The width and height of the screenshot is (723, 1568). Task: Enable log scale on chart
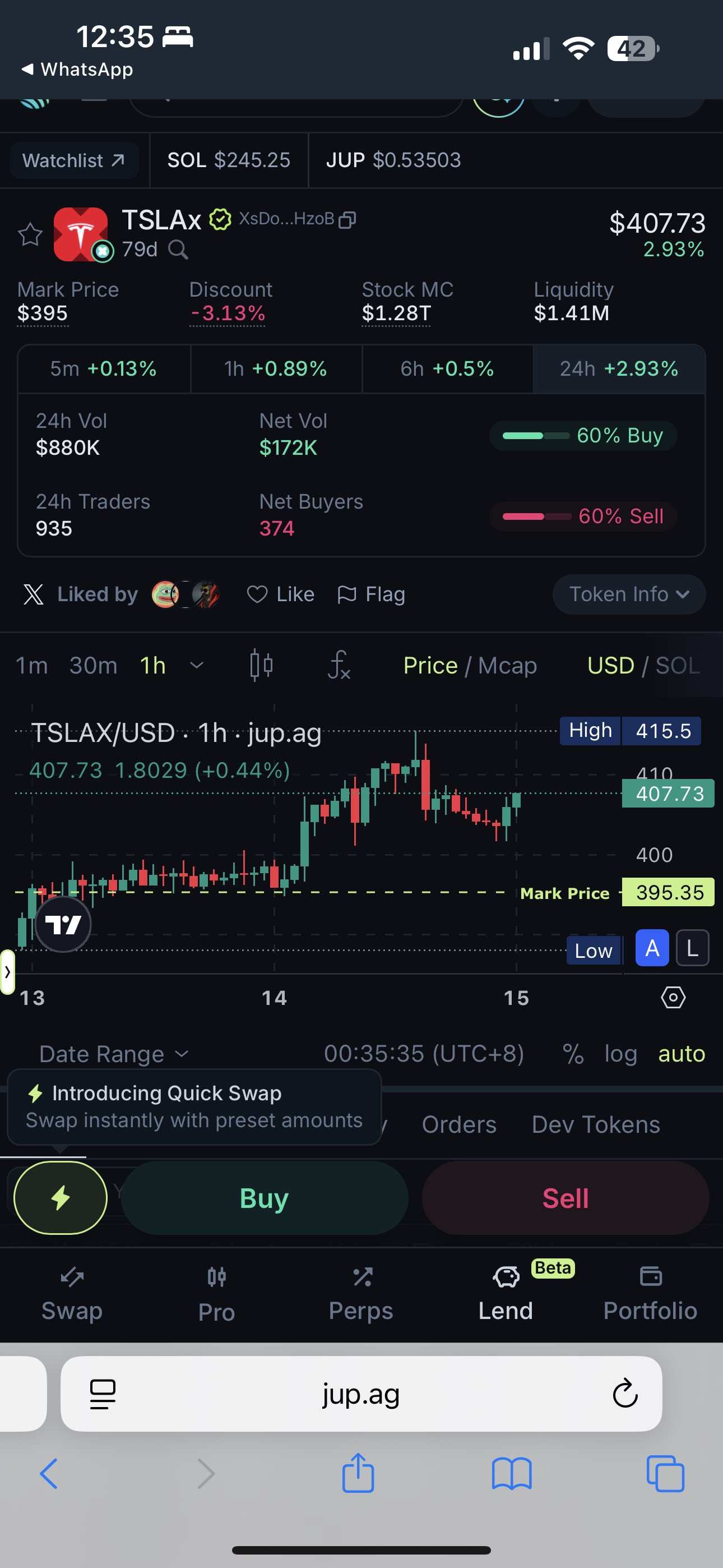620,1054
